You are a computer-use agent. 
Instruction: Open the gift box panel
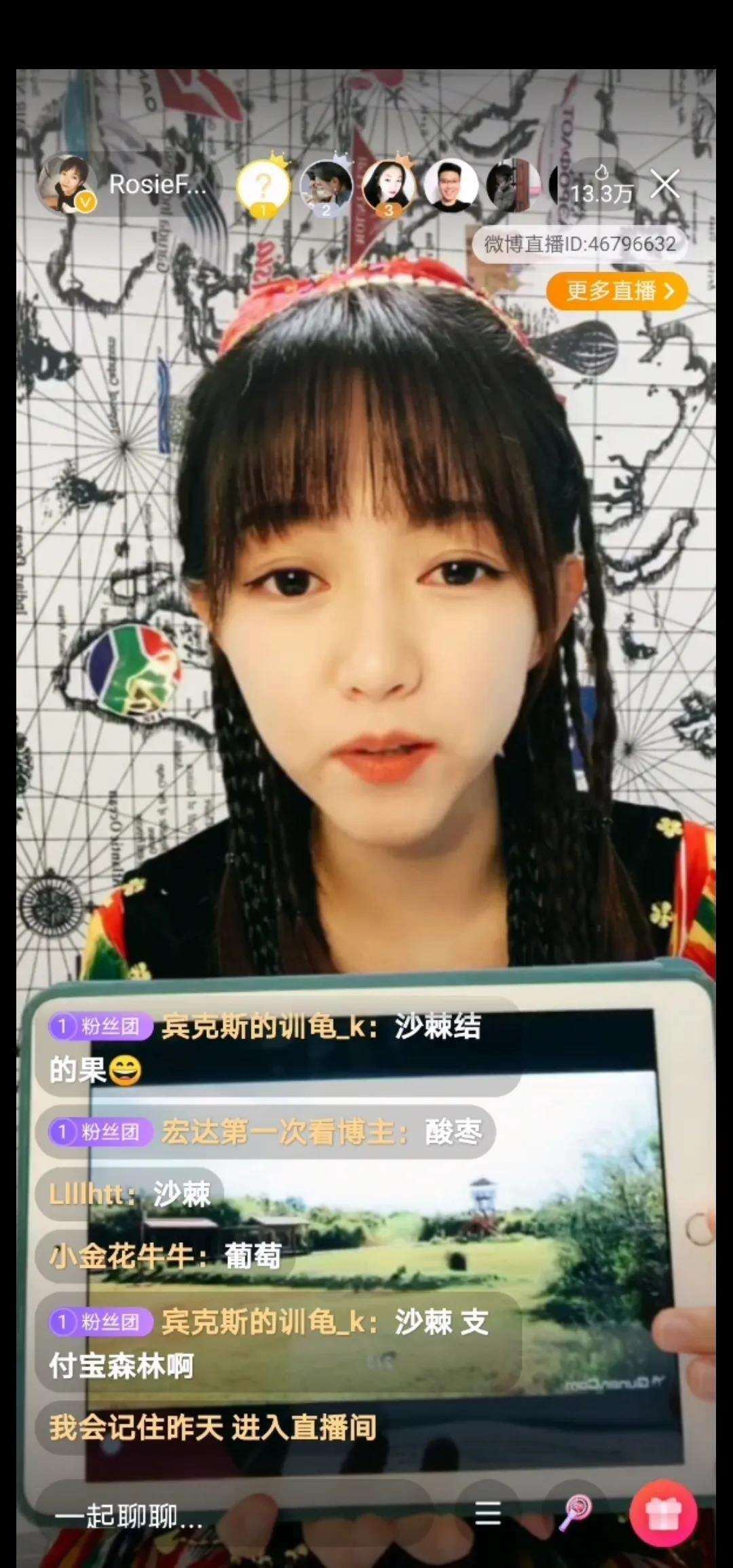coord(663,1514)
